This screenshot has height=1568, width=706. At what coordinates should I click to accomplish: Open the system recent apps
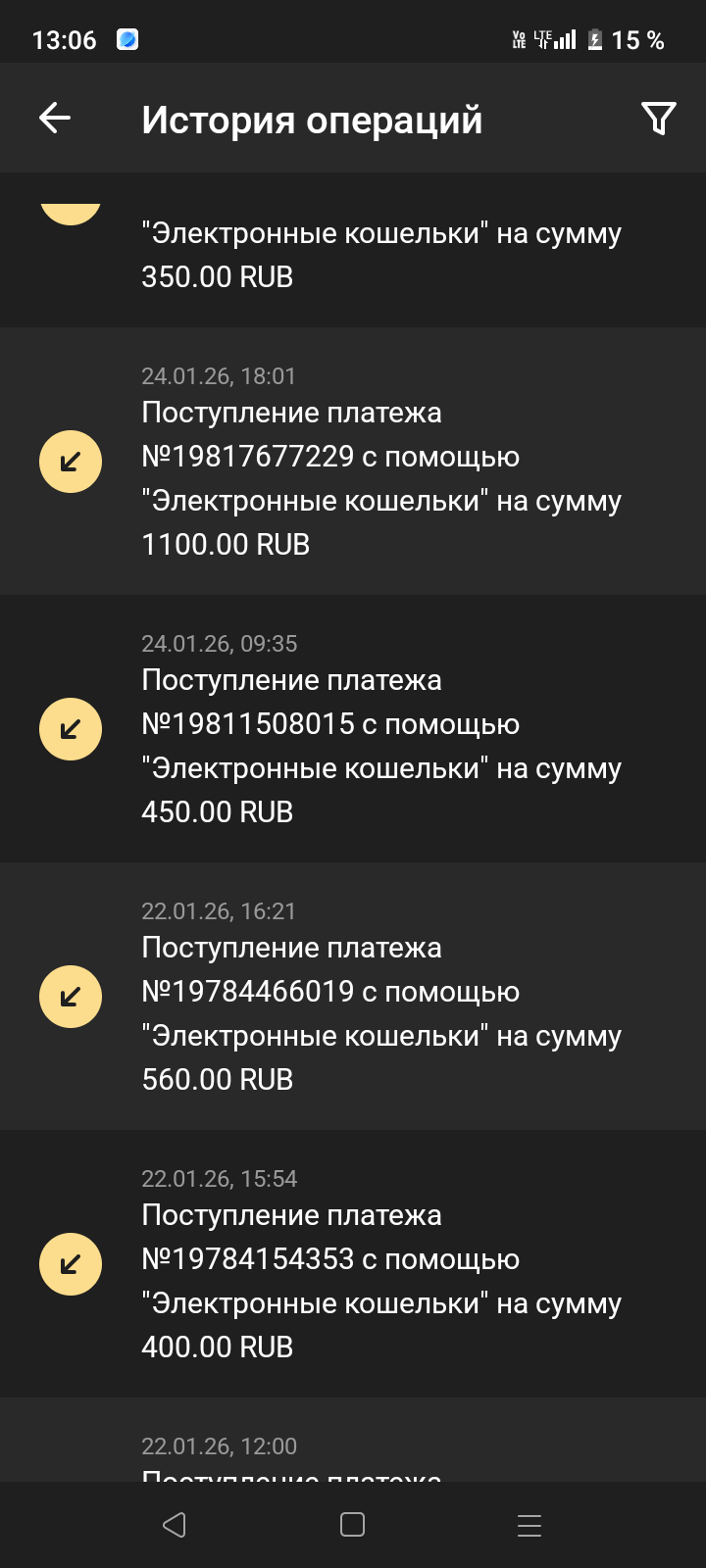(x=529, y=1524)
